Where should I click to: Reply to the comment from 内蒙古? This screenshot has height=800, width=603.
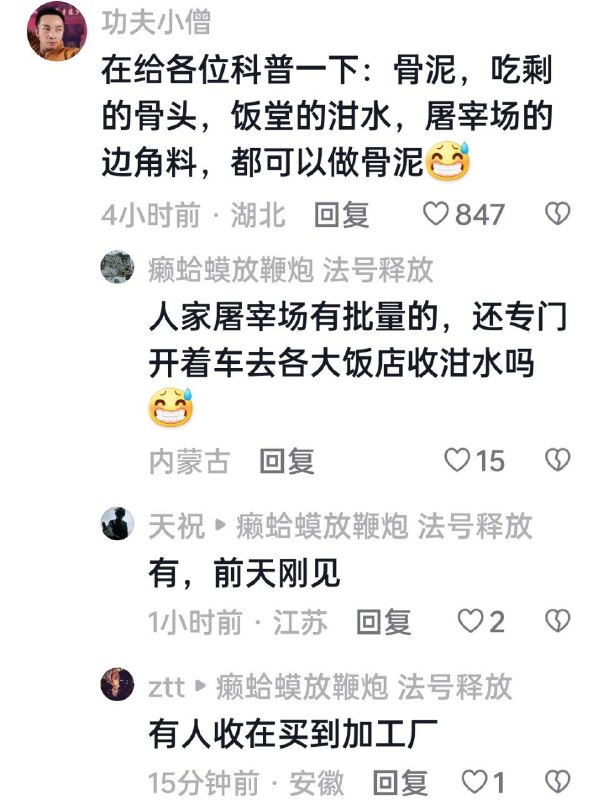tap(287, 460)
